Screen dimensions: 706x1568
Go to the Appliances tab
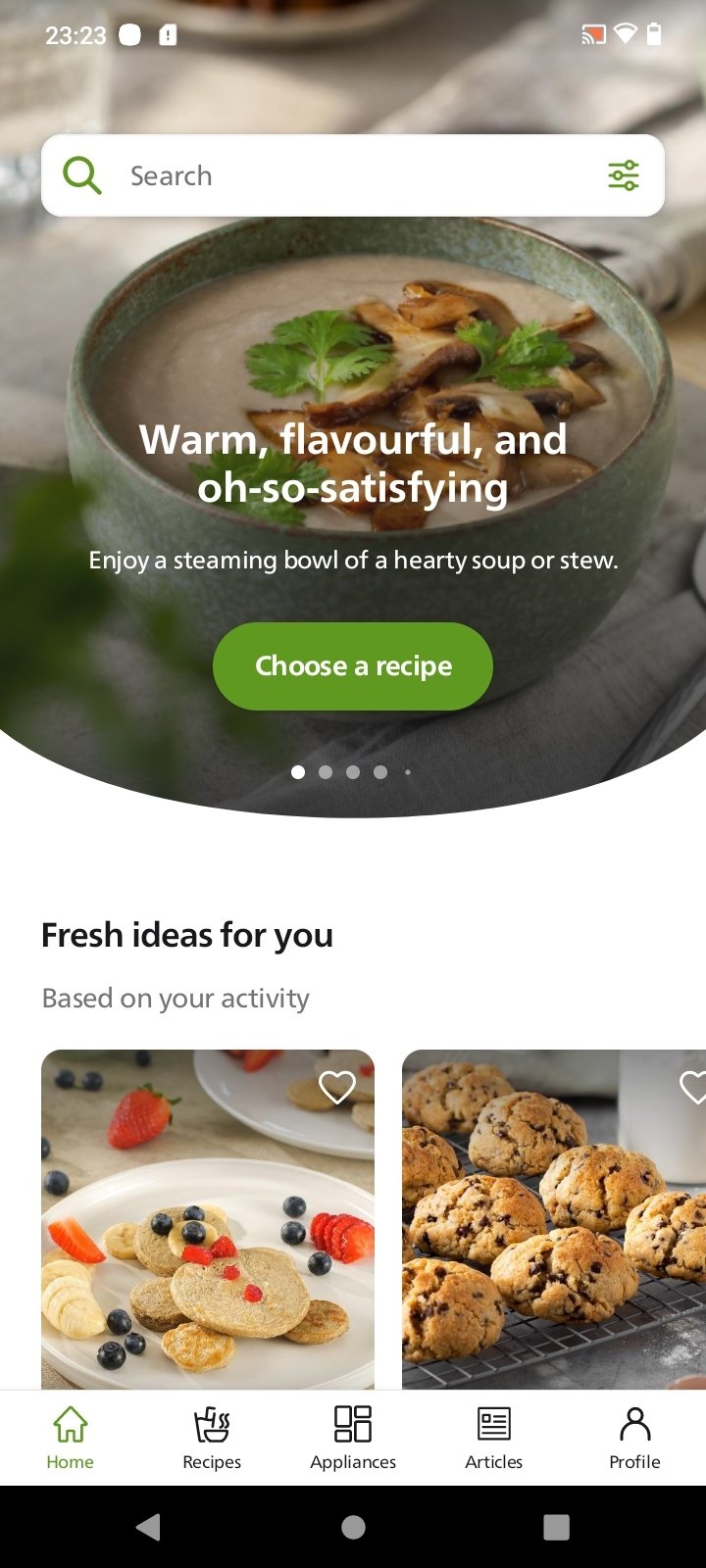pyautogui.click(x=353, y=1438)
